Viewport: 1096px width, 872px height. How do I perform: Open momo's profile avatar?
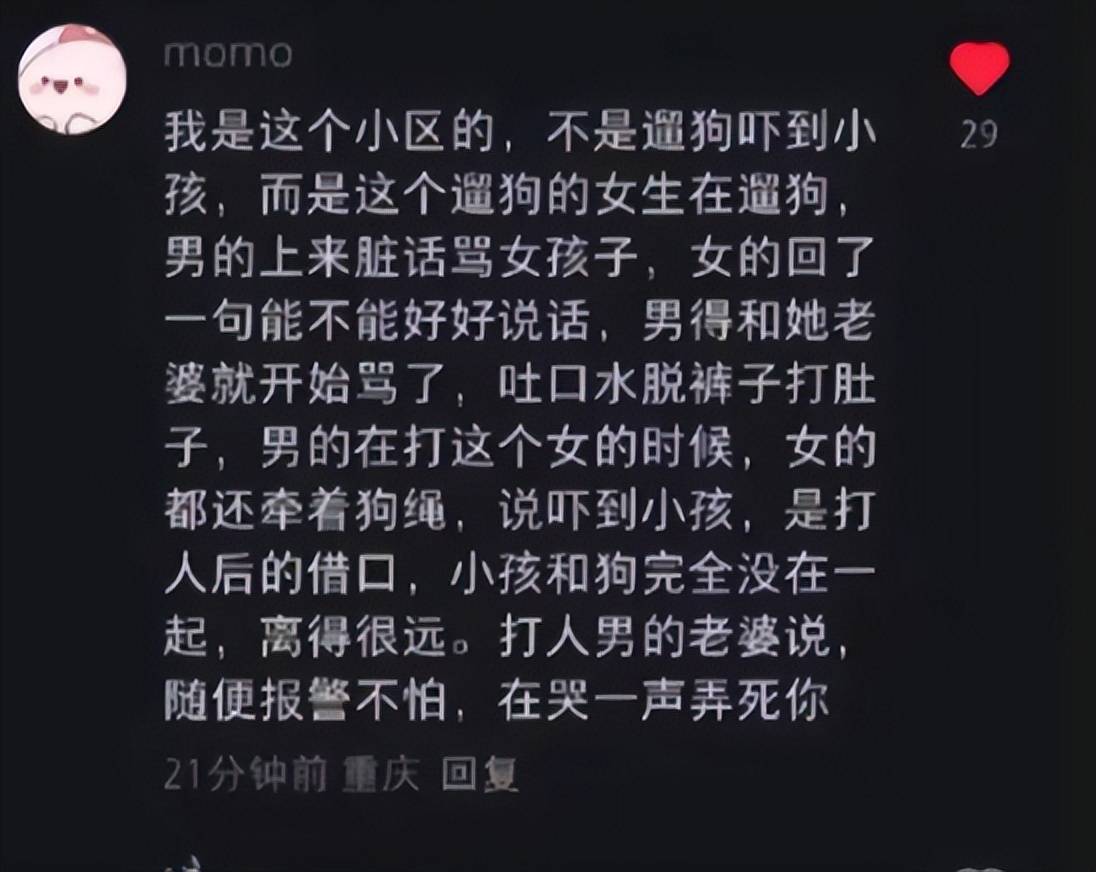click(x=72, y=80)
